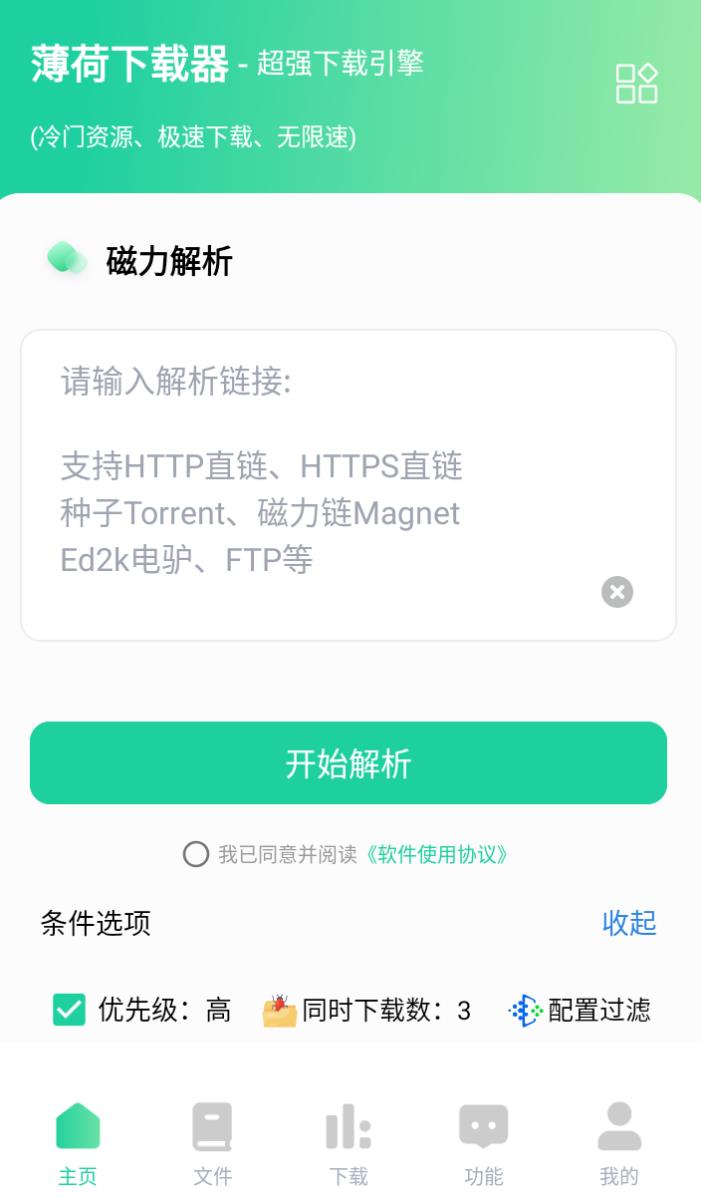The height and width of the screenshot is (1198, 701).
Task: Agree to the software usage agreement
Action: click(x=196, y=854)
